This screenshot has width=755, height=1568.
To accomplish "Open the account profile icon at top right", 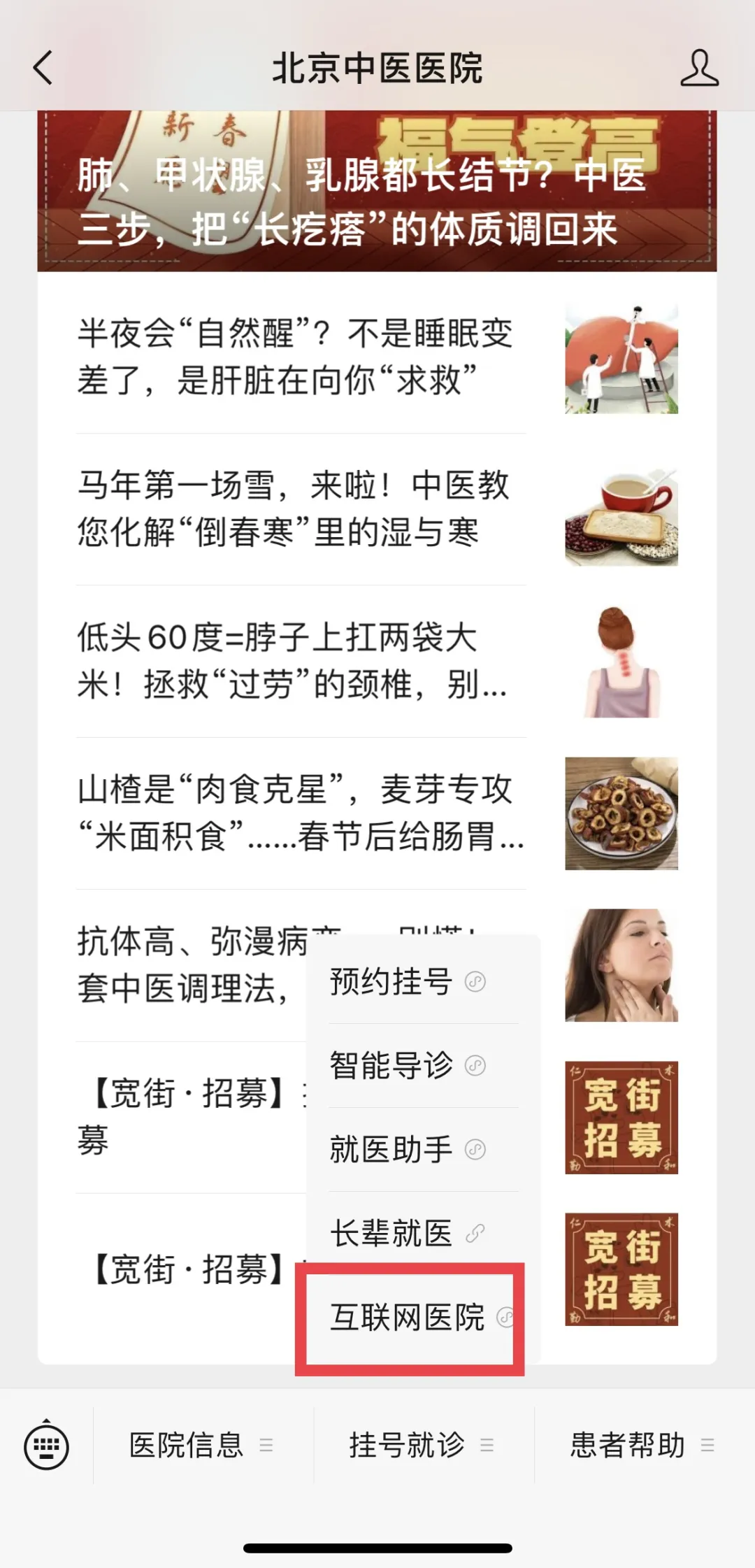I will click(x=699, y=68).
